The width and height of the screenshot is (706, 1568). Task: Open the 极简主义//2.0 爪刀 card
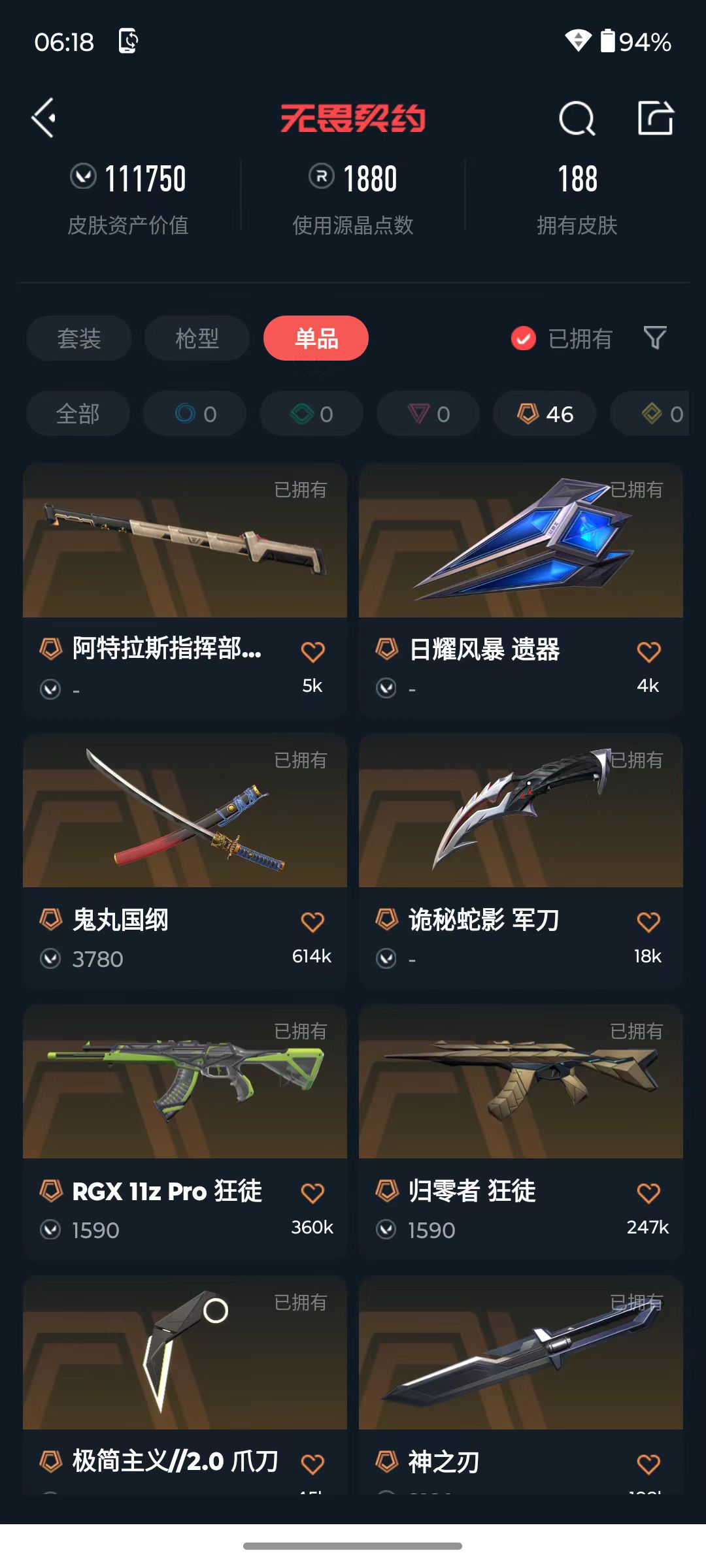pos(185,1385)
